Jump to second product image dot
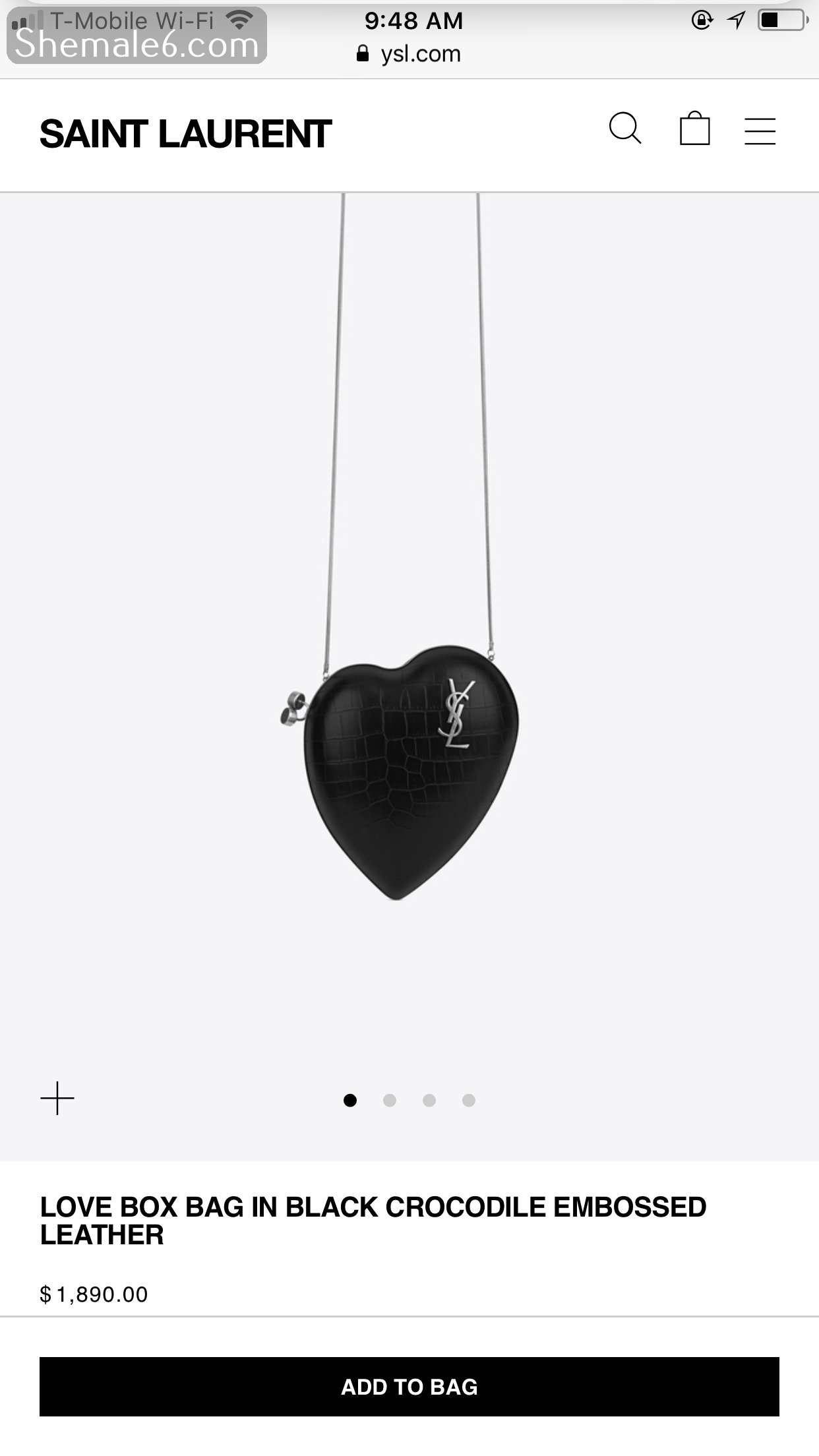Image resolution: width=819 pixels, height=1456 pixels. (390, 1100)
